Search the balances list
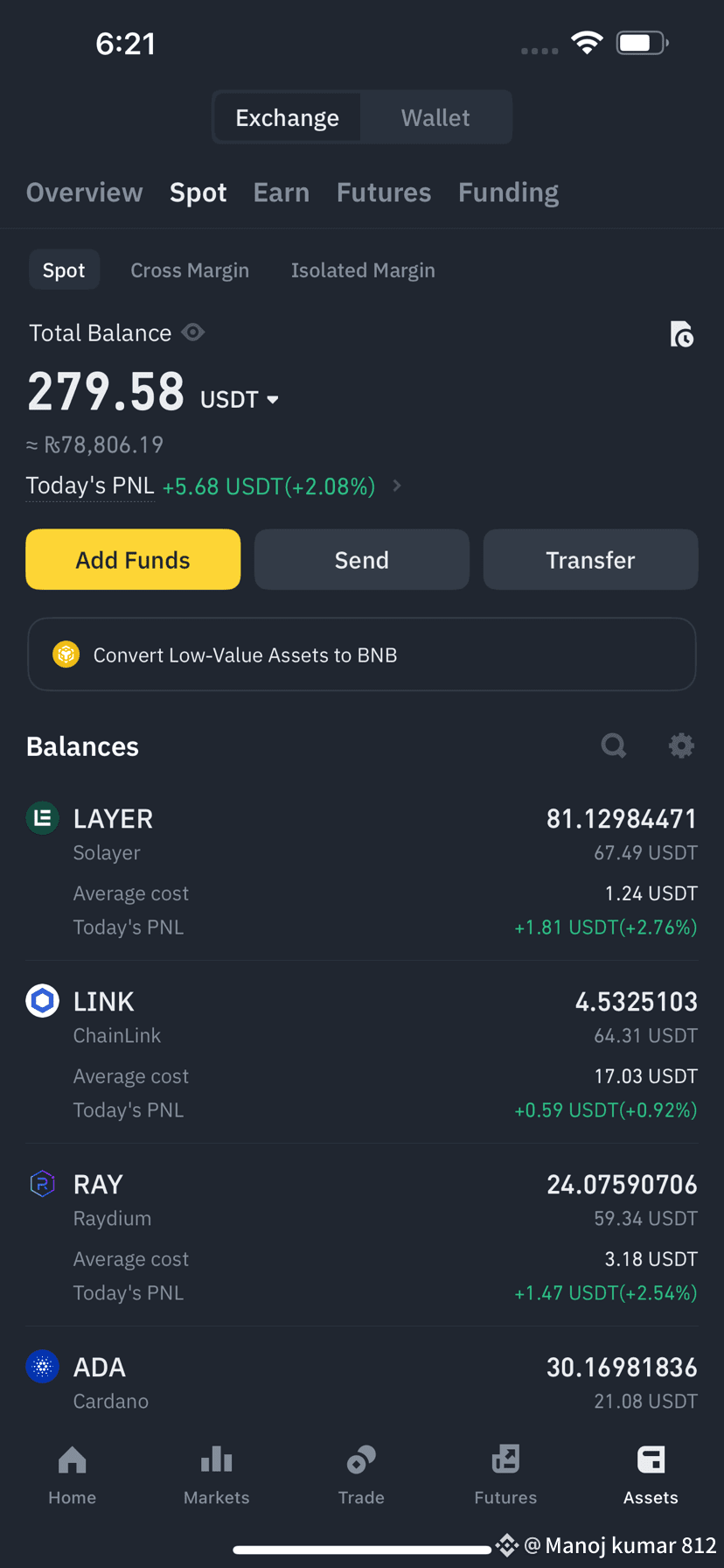The height and width of the screenshot is (1568, 724). tap(614, 745)
